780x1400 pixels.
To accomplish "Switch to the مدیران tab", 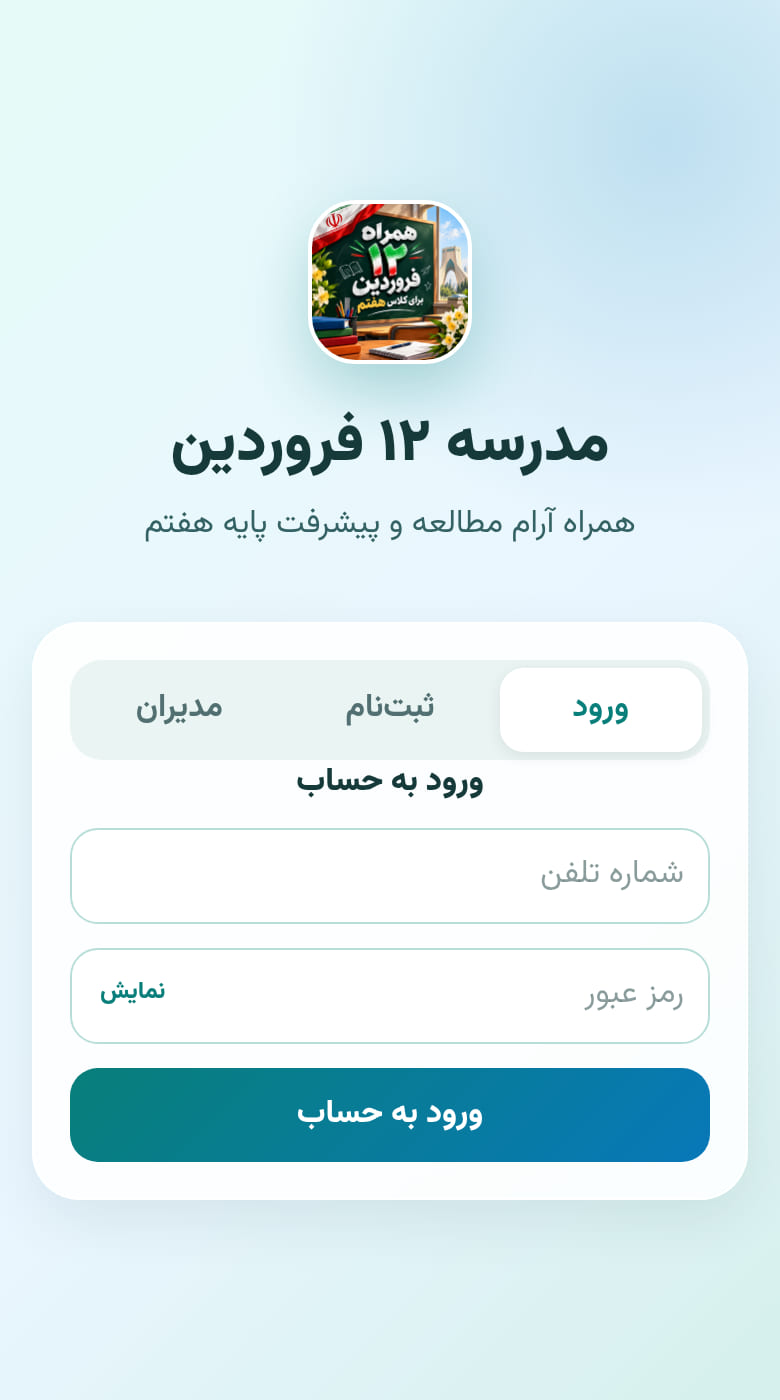I will coord(179,709).
